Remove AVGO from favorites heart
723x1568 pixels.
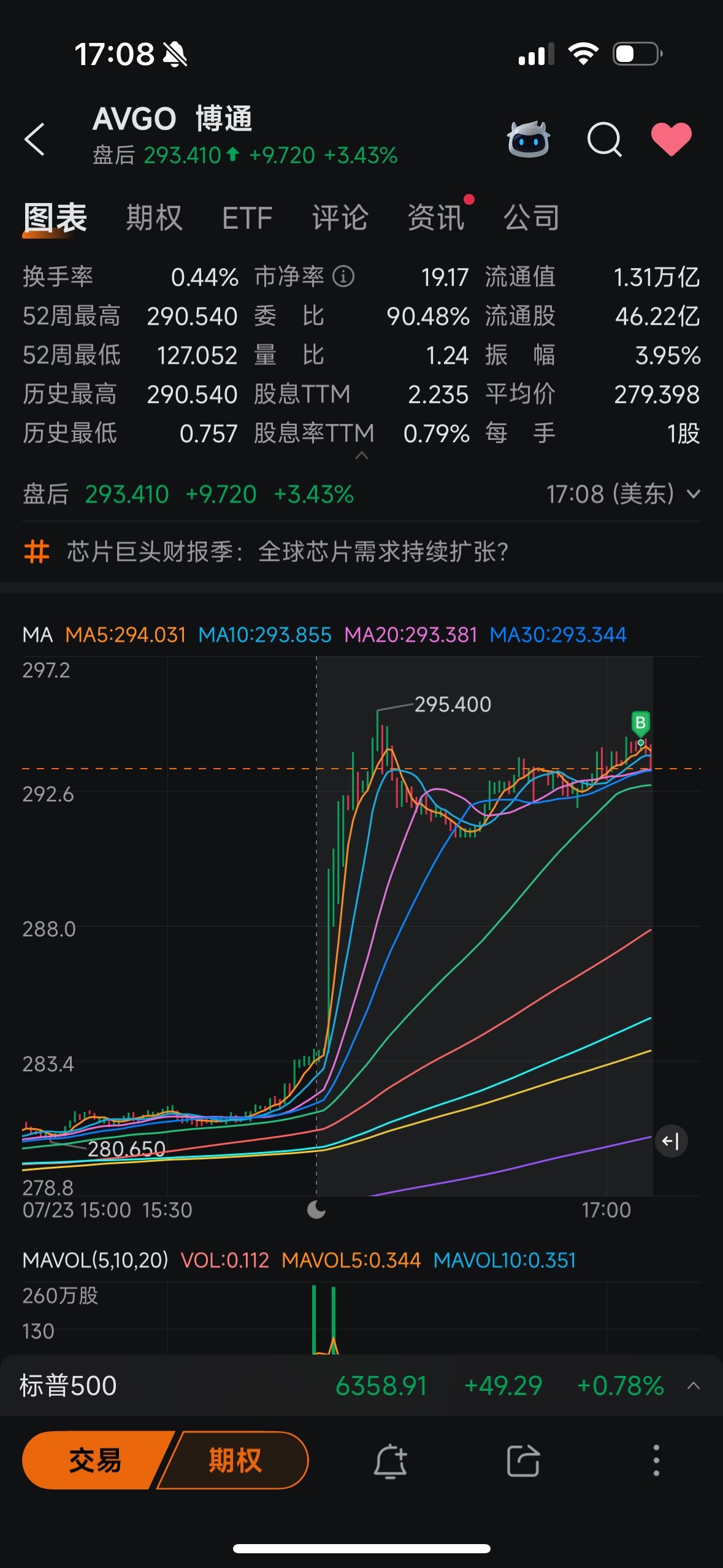pyautogui.click(x=671, y=139)
